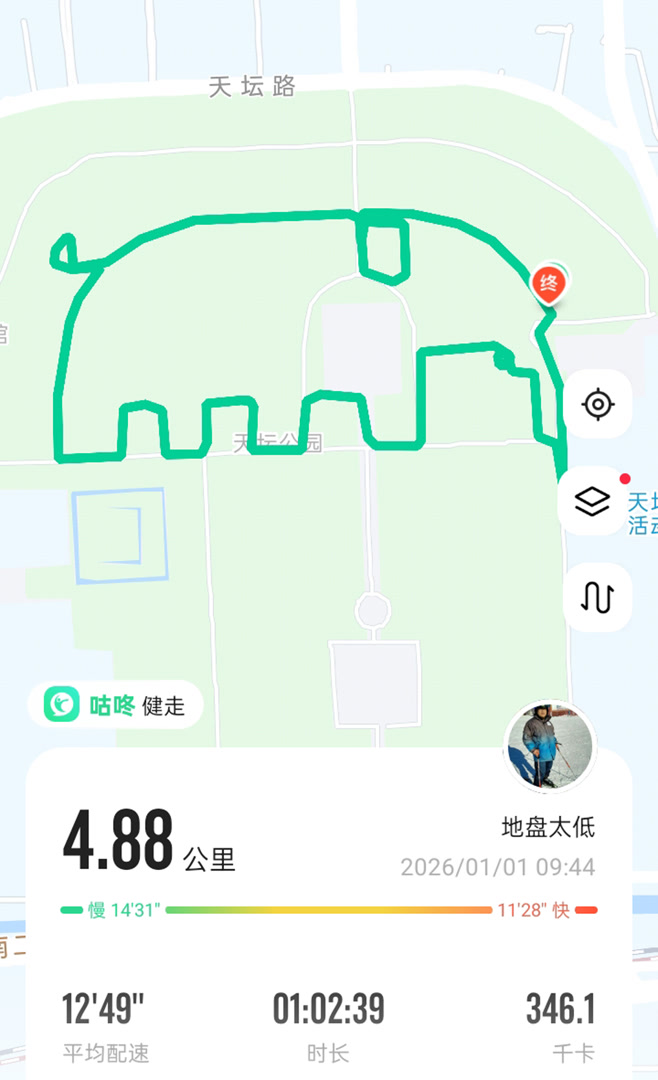Tap the route path toggle icon
Viewport: 658px width, 1080px height.
597,597
